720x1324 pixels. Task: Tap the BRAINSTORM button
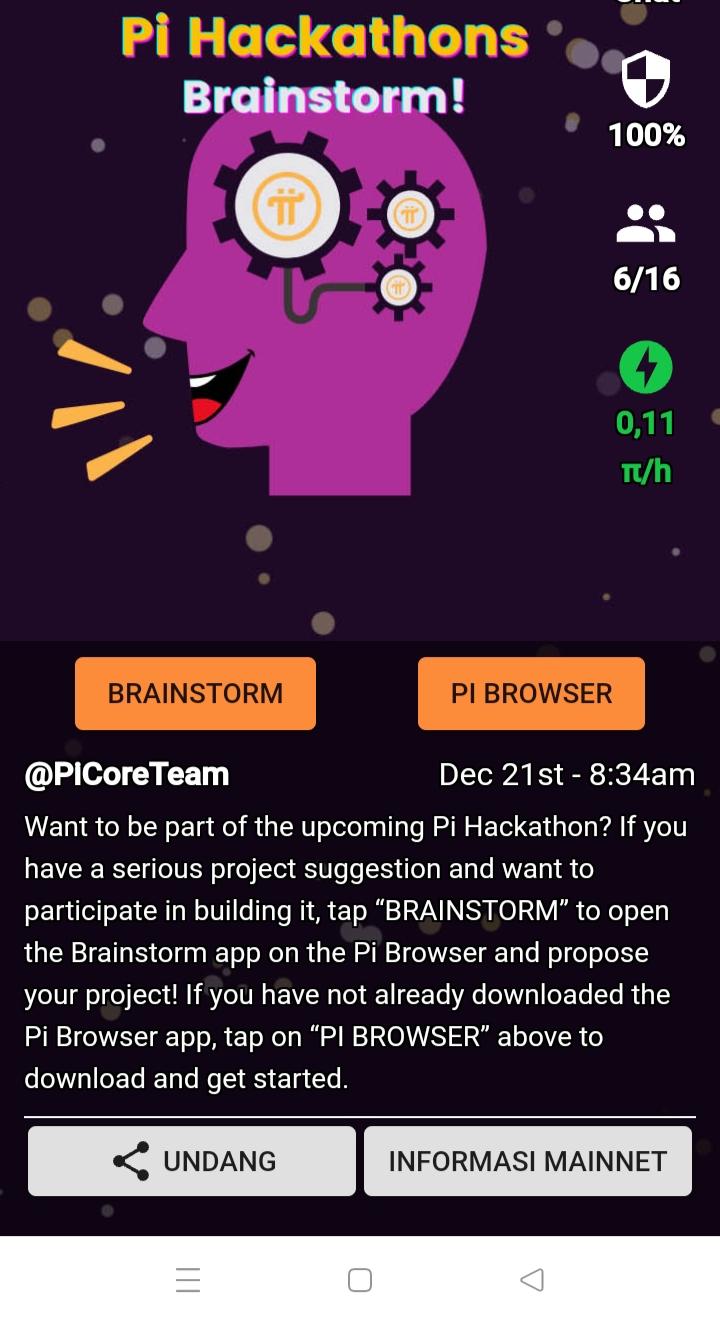pyautogui.click(x=195, y=693)
